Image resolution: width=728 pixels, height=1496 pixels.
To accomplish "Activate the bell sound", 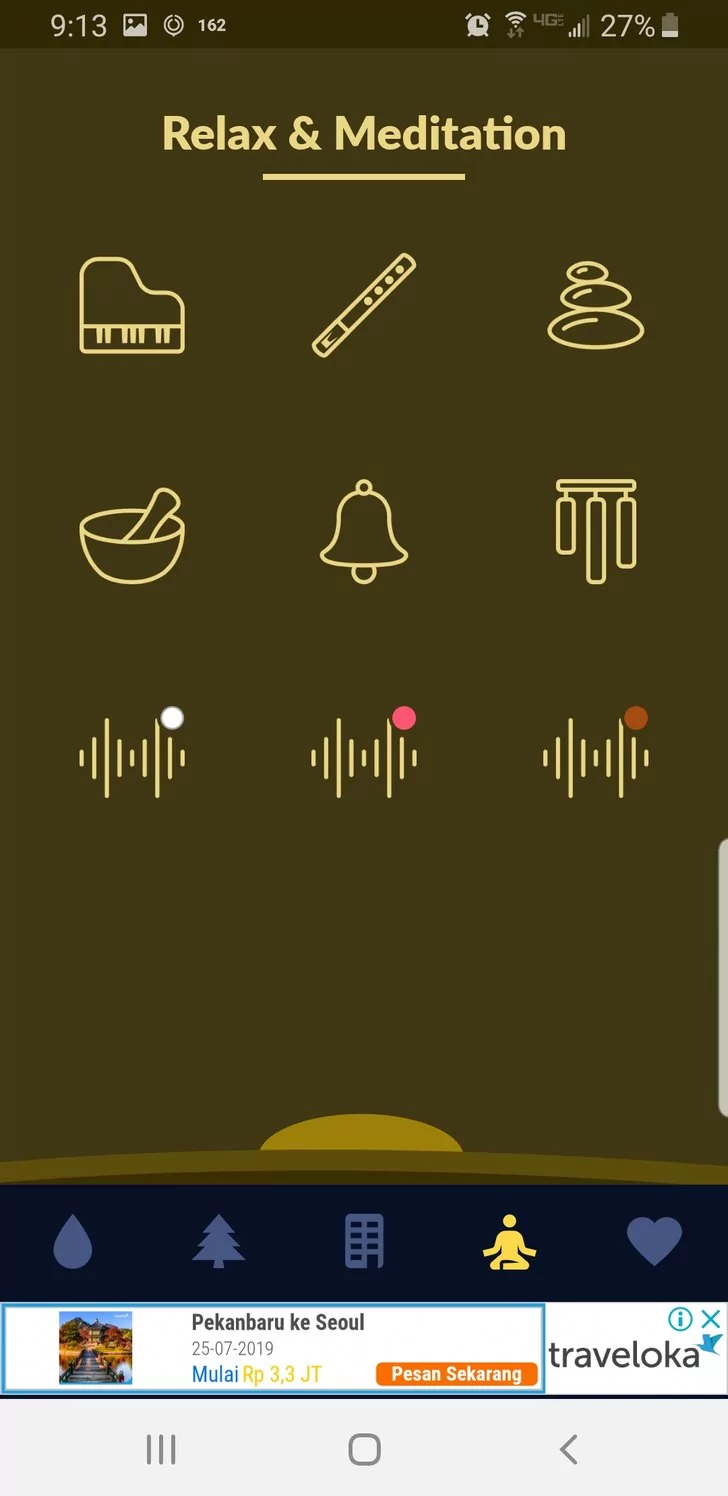I will pyautogui.click(x=364, y=530).
